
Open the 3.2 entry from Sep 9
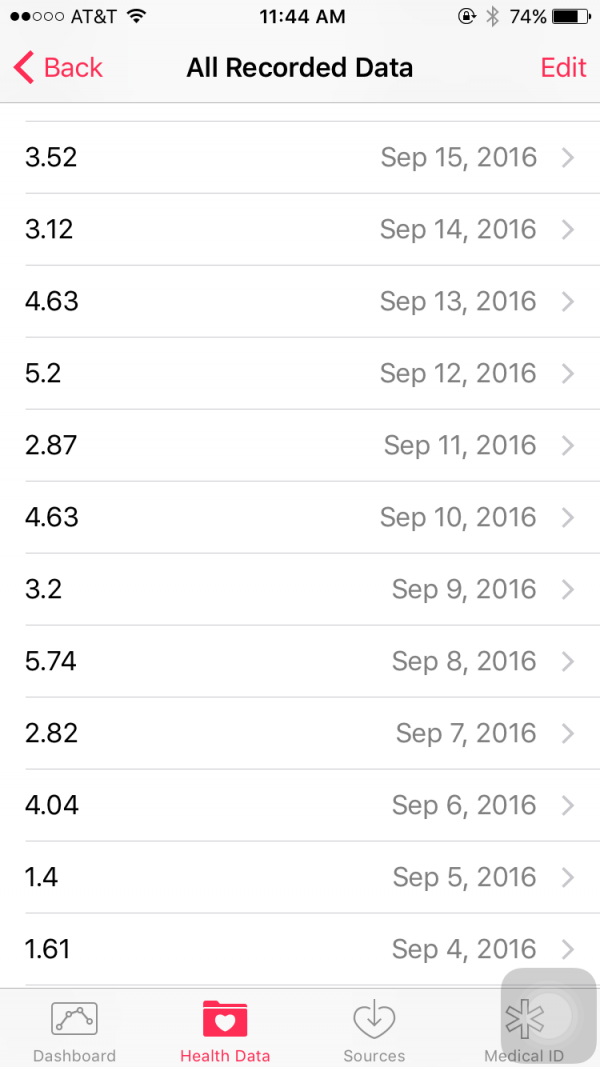tap(300, 590)
